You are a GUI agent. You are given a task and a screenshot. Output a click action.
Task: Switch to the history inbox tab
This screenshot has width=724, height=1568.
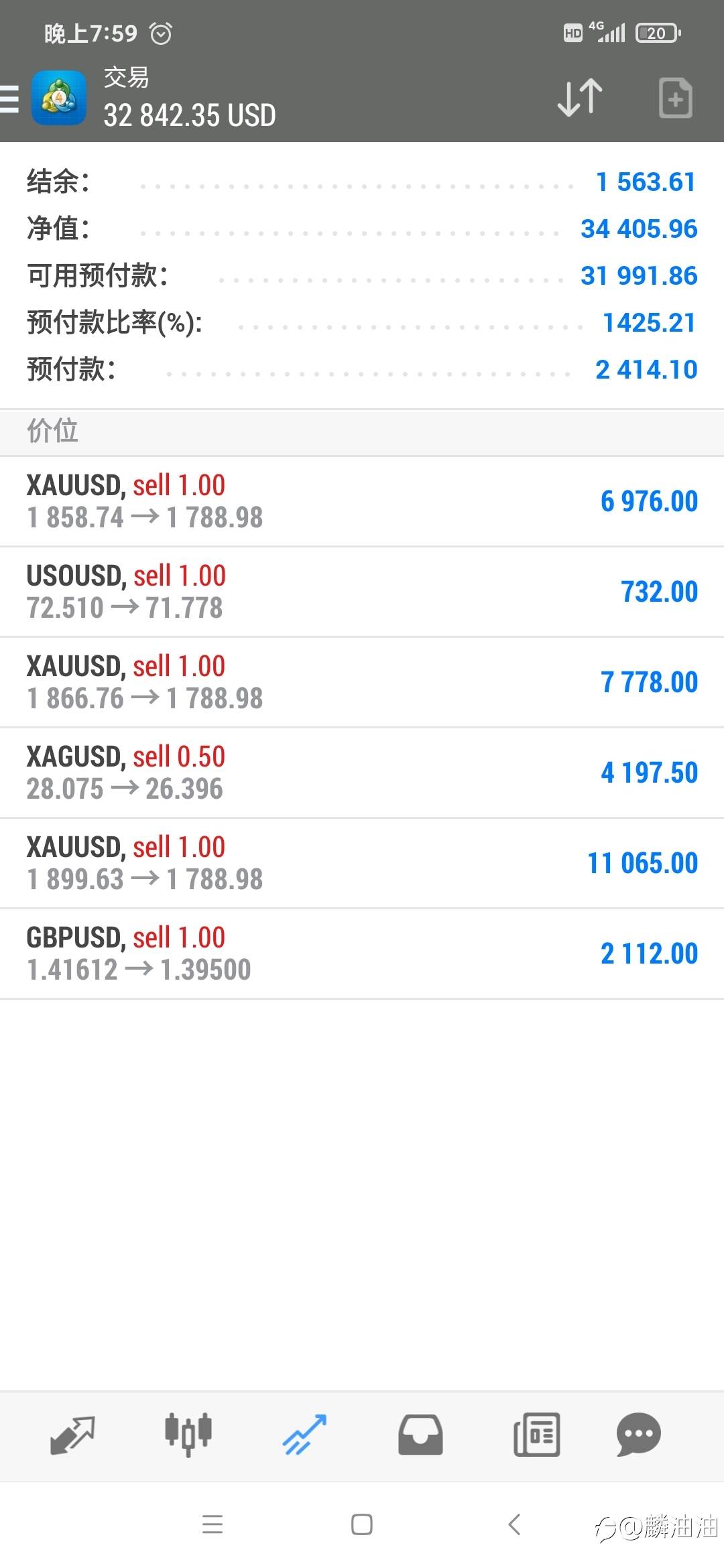(420, 1435)
